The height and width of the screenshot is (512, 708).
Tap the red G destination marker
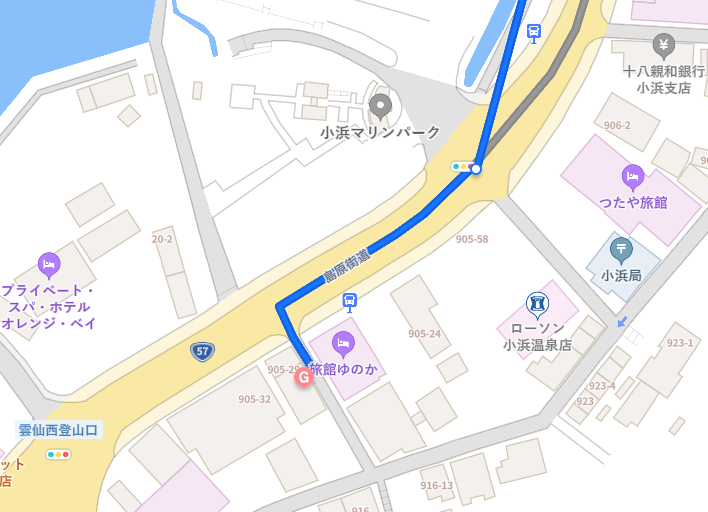(x=303, y=376)
